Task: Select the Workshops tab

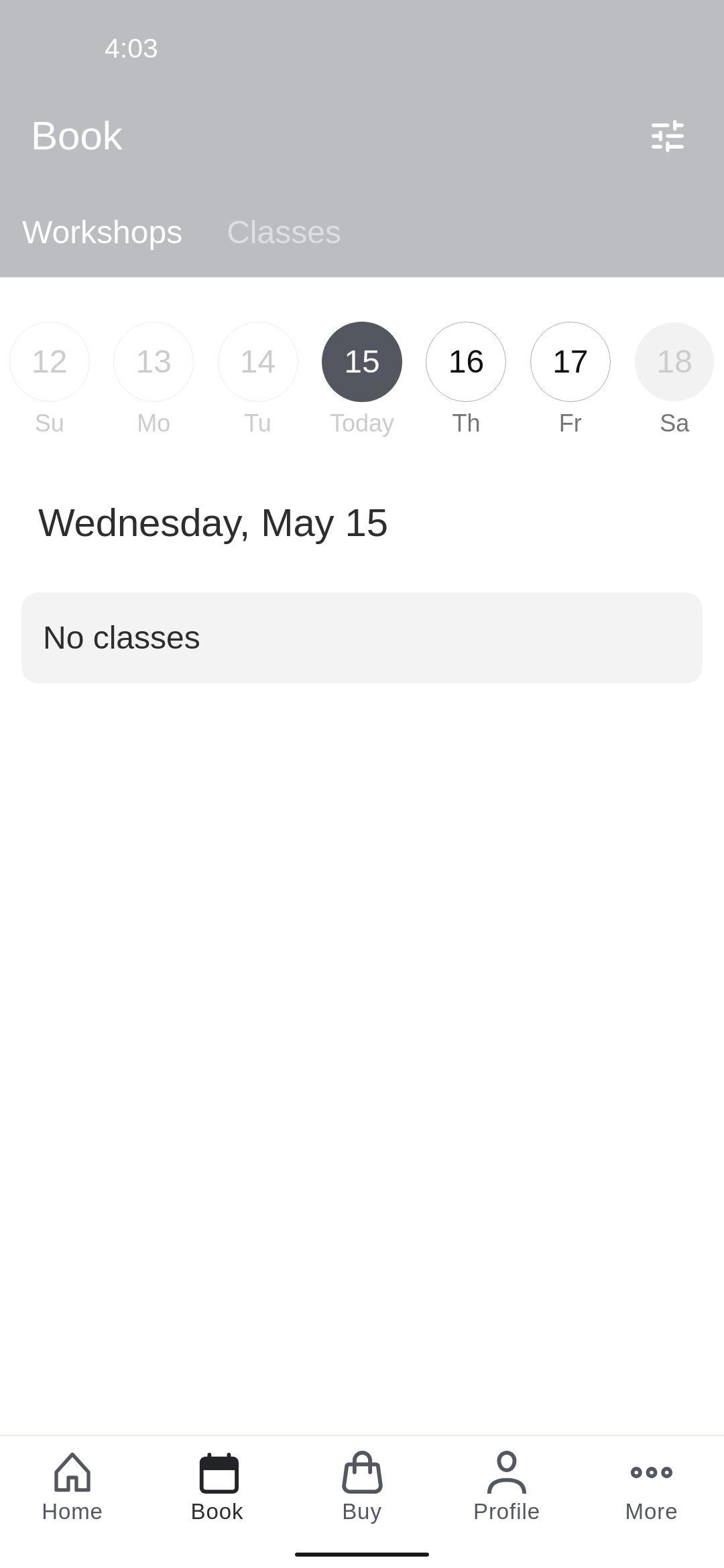Action: click(102, 232)
